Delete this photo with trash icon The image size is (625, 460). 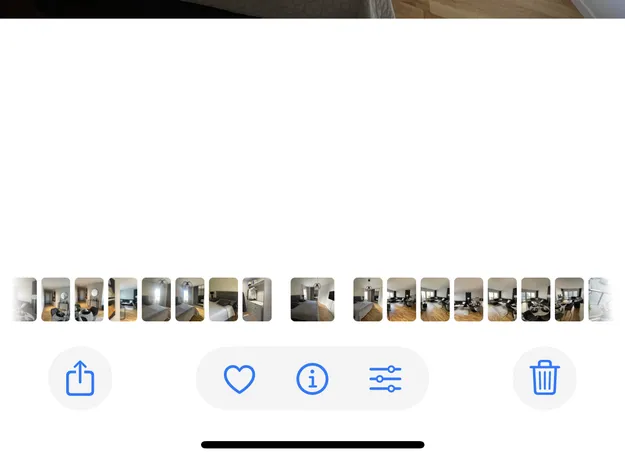click(544, 378)
